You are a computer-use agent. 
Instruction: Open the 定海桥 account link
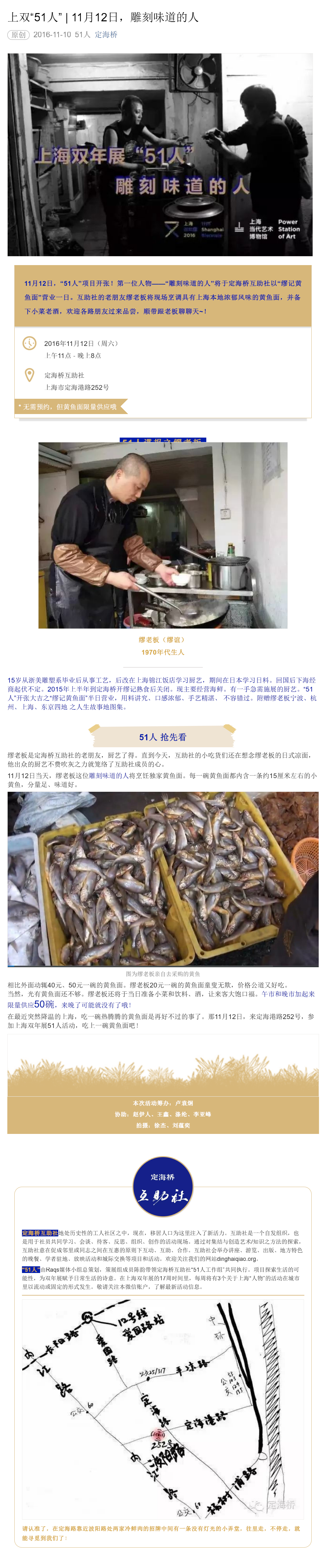click(x=106, y=35)
